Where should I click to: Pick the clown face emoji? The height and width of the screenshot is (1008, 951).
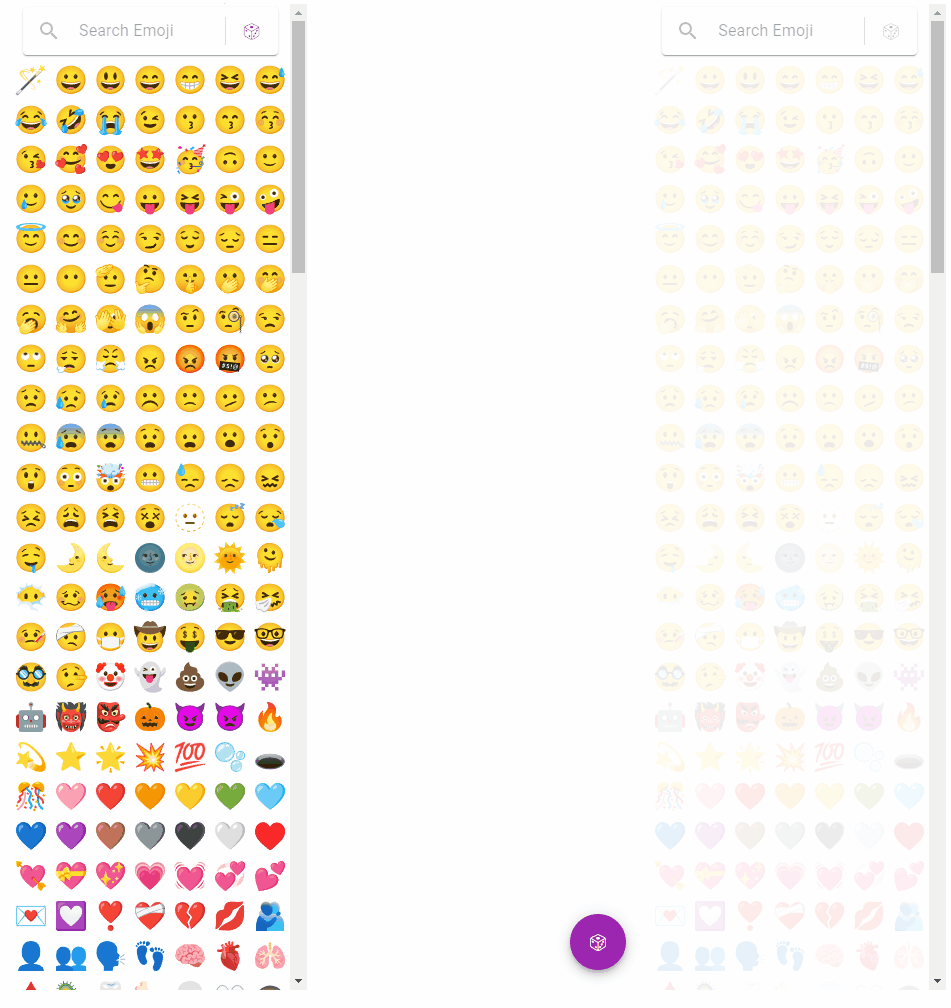pyautogui.click(x=110, y=677)
